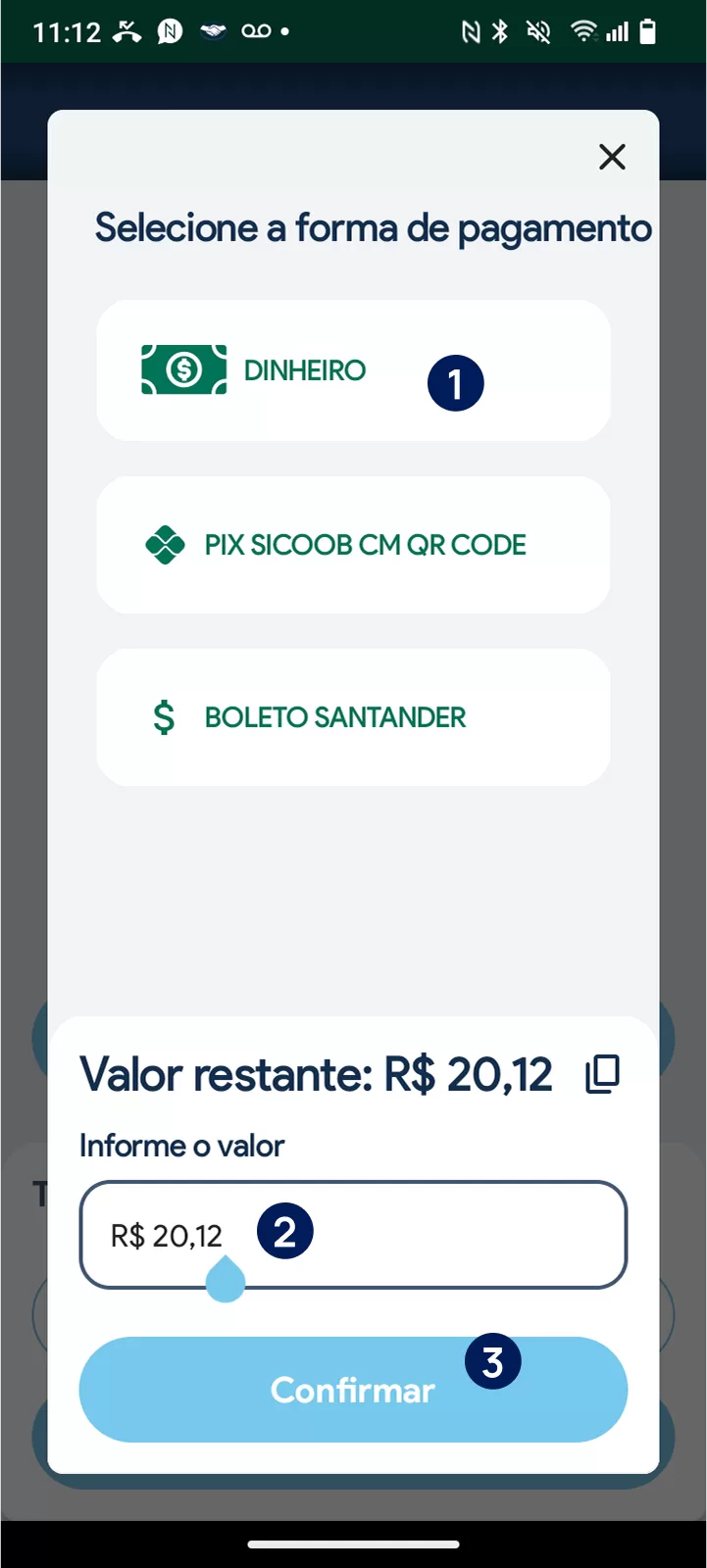Close the payment method dialog
Viewport: 707px width, 1568px height.
click(x=612, y=157)
